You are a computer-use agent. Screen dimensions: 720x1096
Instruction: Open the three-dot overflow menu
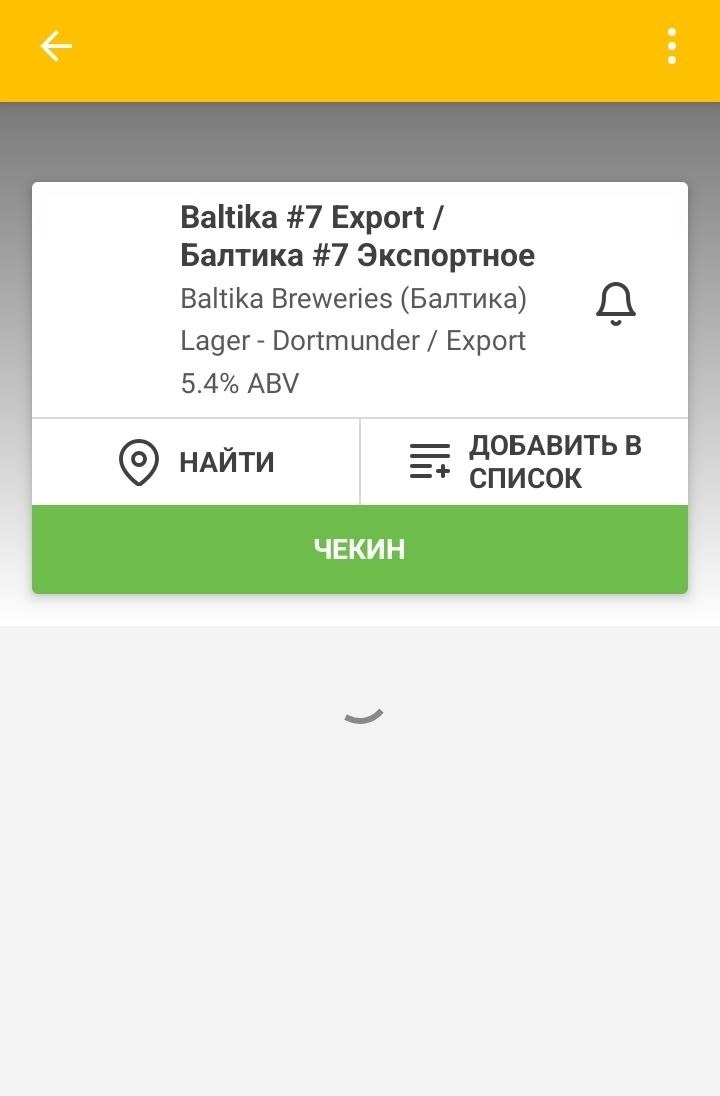[672, 46]
